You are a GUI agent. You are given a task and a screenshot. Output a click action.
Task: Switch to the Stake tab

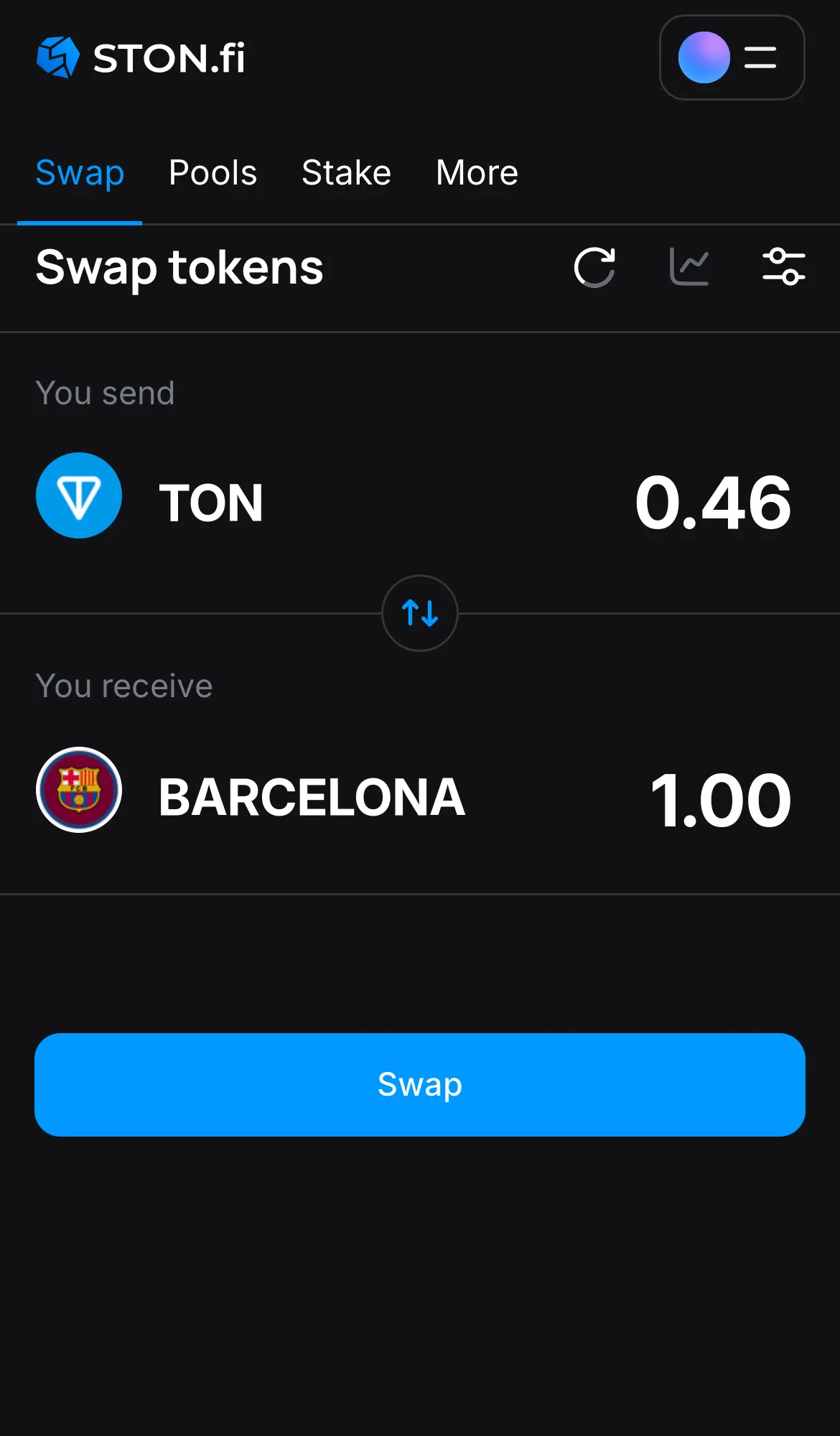346,172
